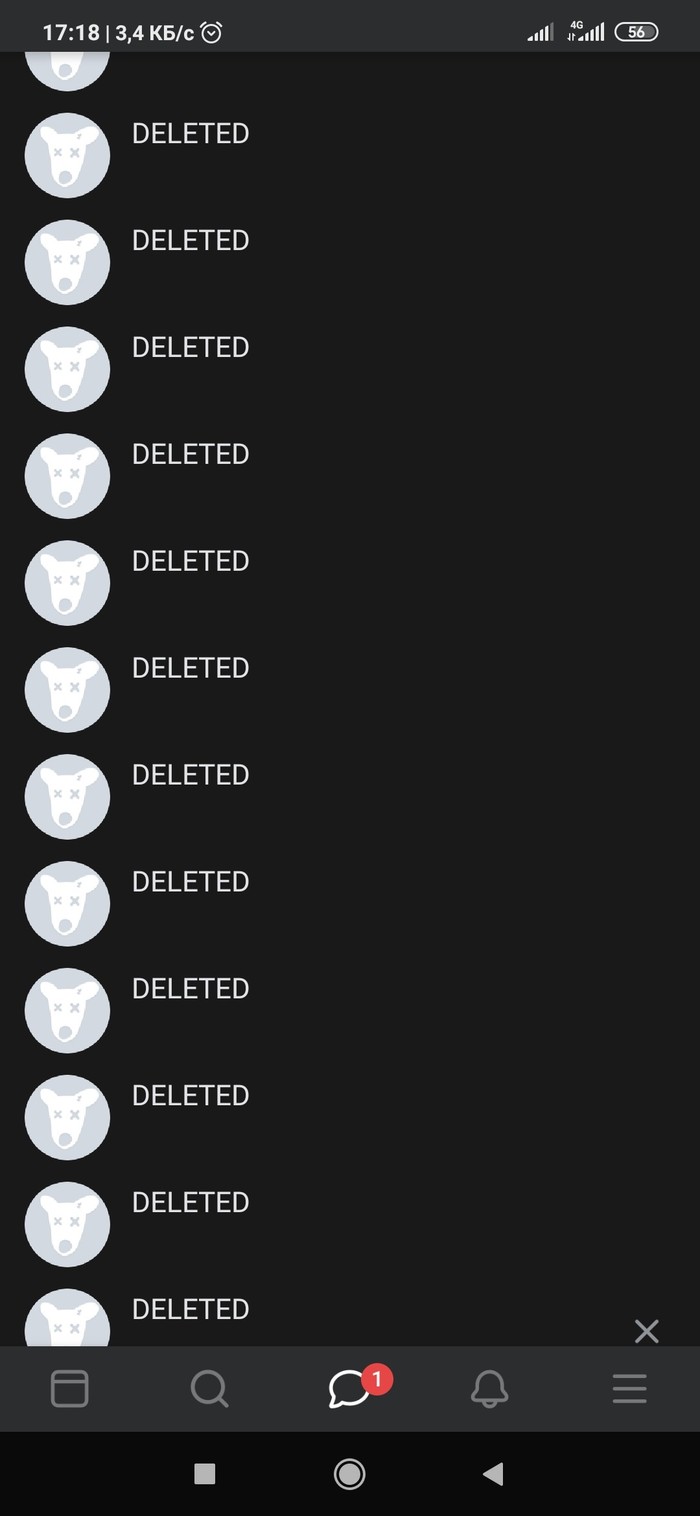Go back with the system back button
Screen dimensions: 700x1516
tap(492, 1474)
